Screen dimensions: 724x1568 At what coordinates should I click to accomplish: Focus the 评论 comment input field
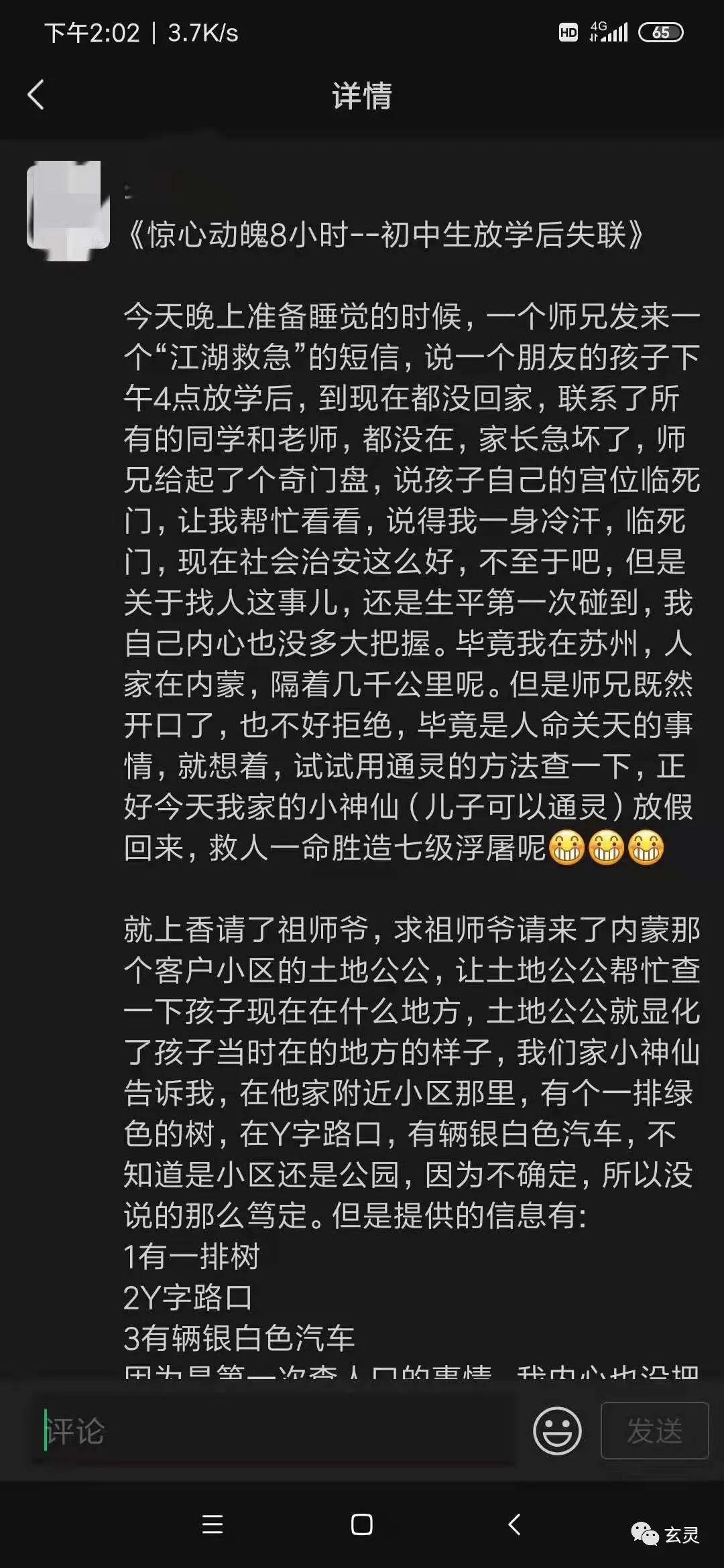click(275, 1431)
